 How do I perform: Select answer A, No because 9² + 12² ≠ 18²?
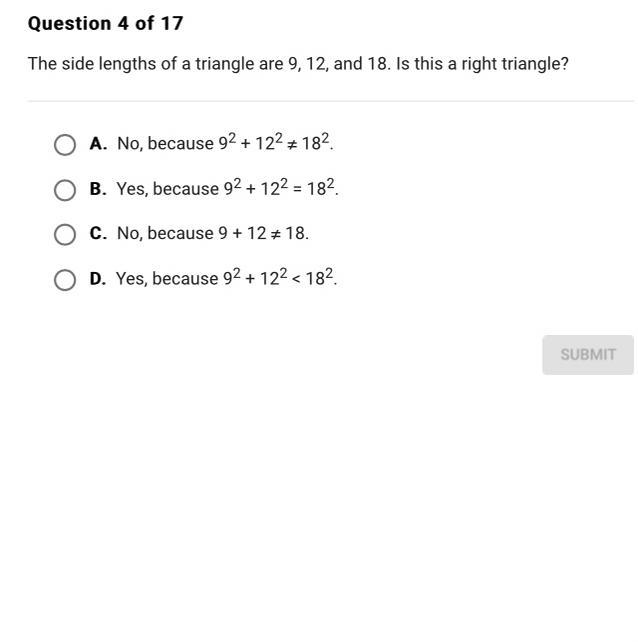pos(65,145)
